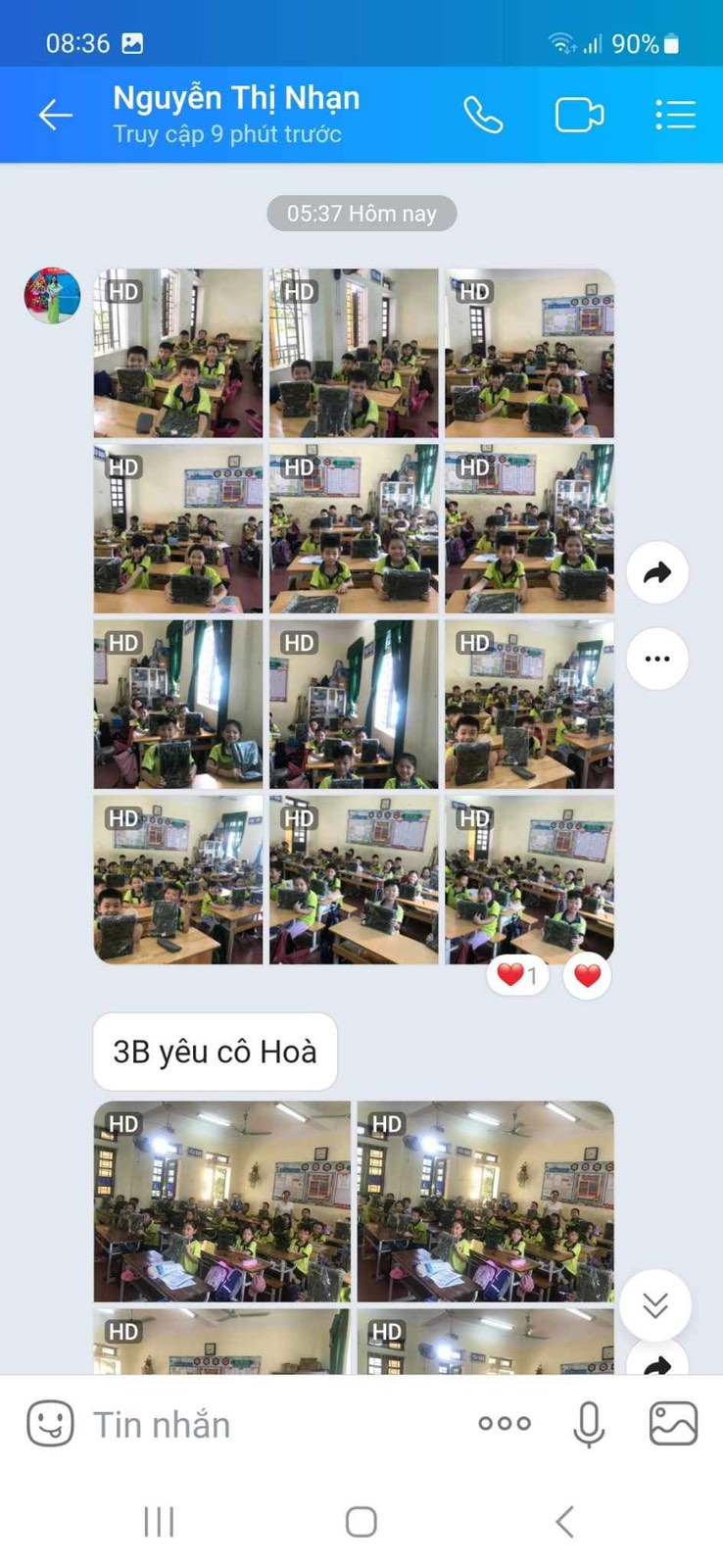Image resolution: width=723 pixels, height=1568 pixels.
Task: Open the chat options menu
Action: click(x=675, y=116)
